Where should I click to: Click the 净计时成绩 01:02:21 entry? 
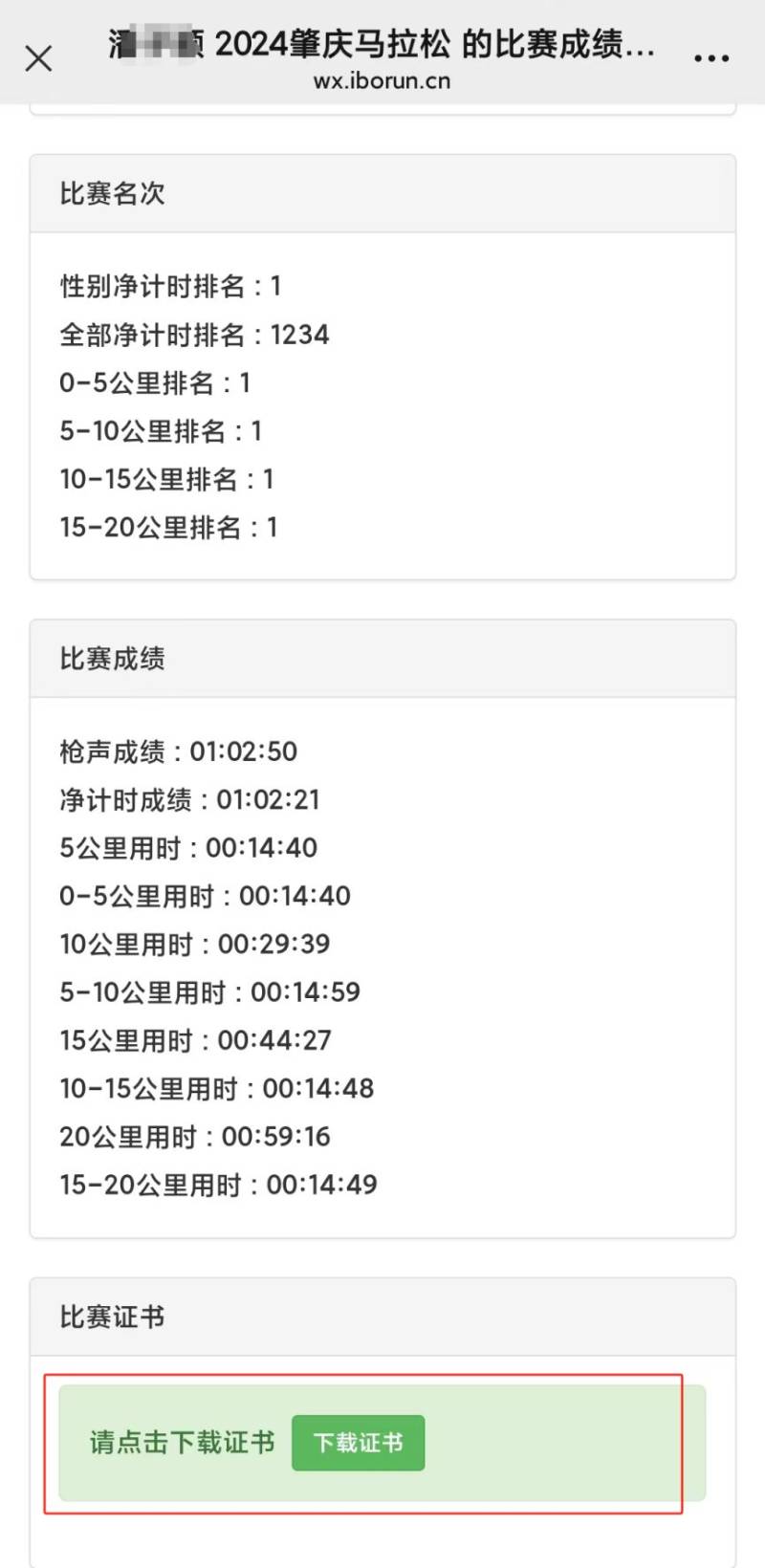pyautogui.click(x=191, y=799)
